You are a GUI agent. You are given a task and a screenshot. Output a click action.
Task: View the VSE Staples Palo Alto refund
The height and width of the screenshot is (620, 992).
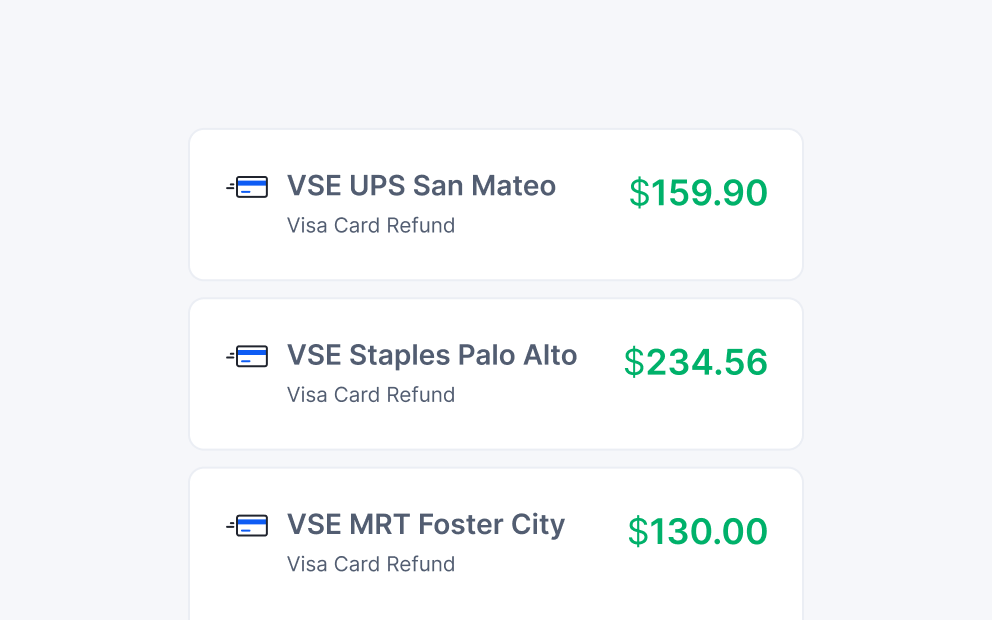432,356
